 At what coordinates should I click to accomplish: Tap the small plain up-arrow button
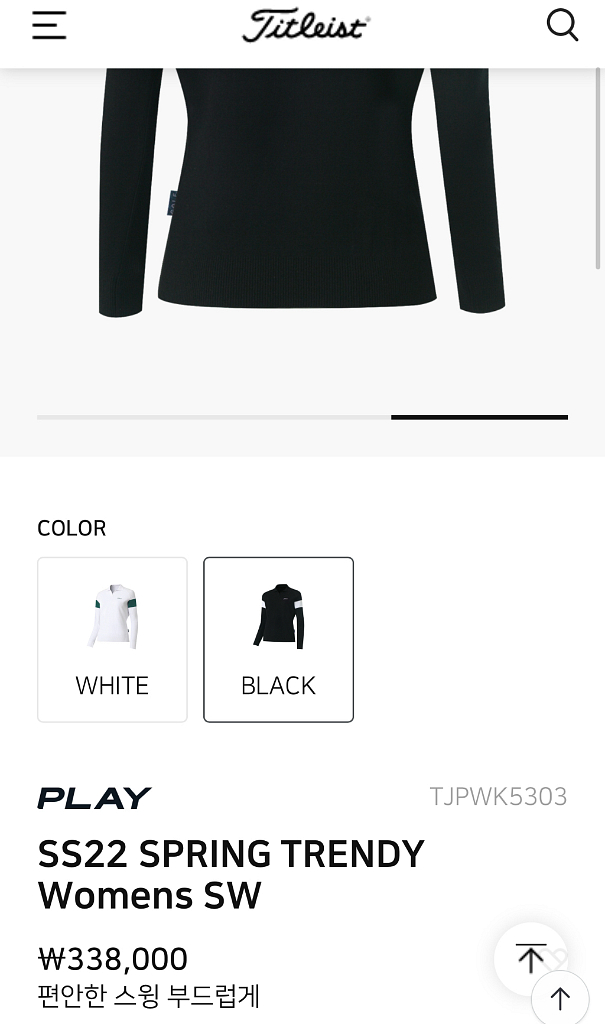coord(560,998)
